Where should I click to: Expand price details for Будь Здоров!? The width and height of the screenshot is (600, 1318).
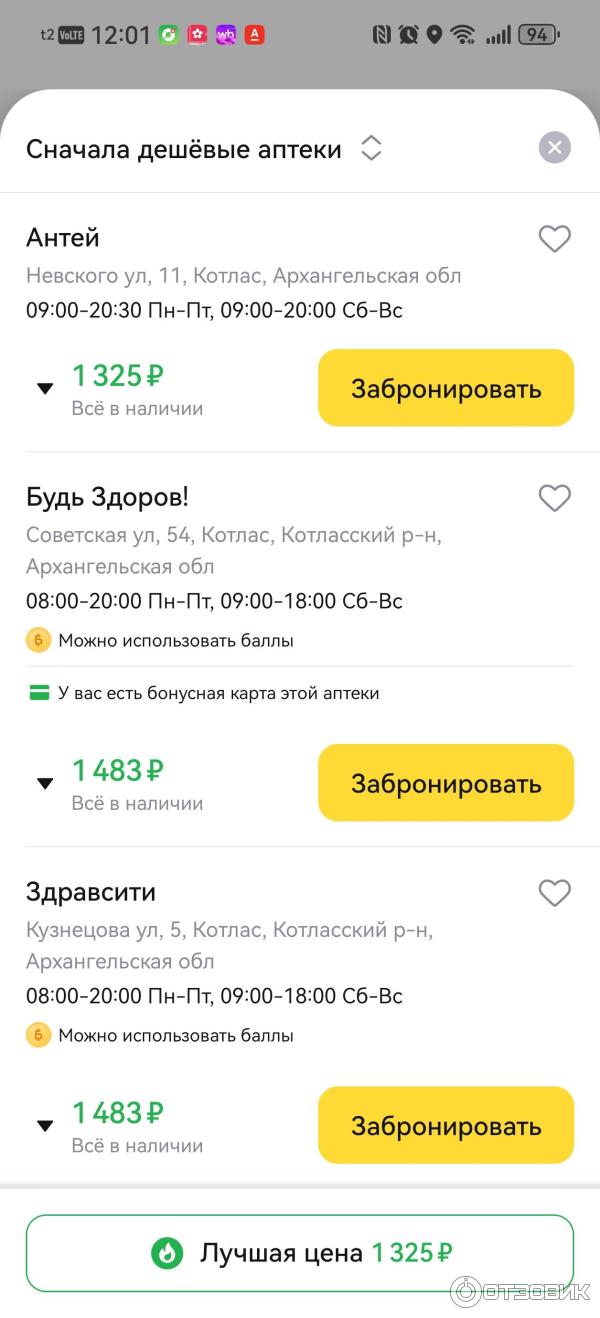coord(45,783)
